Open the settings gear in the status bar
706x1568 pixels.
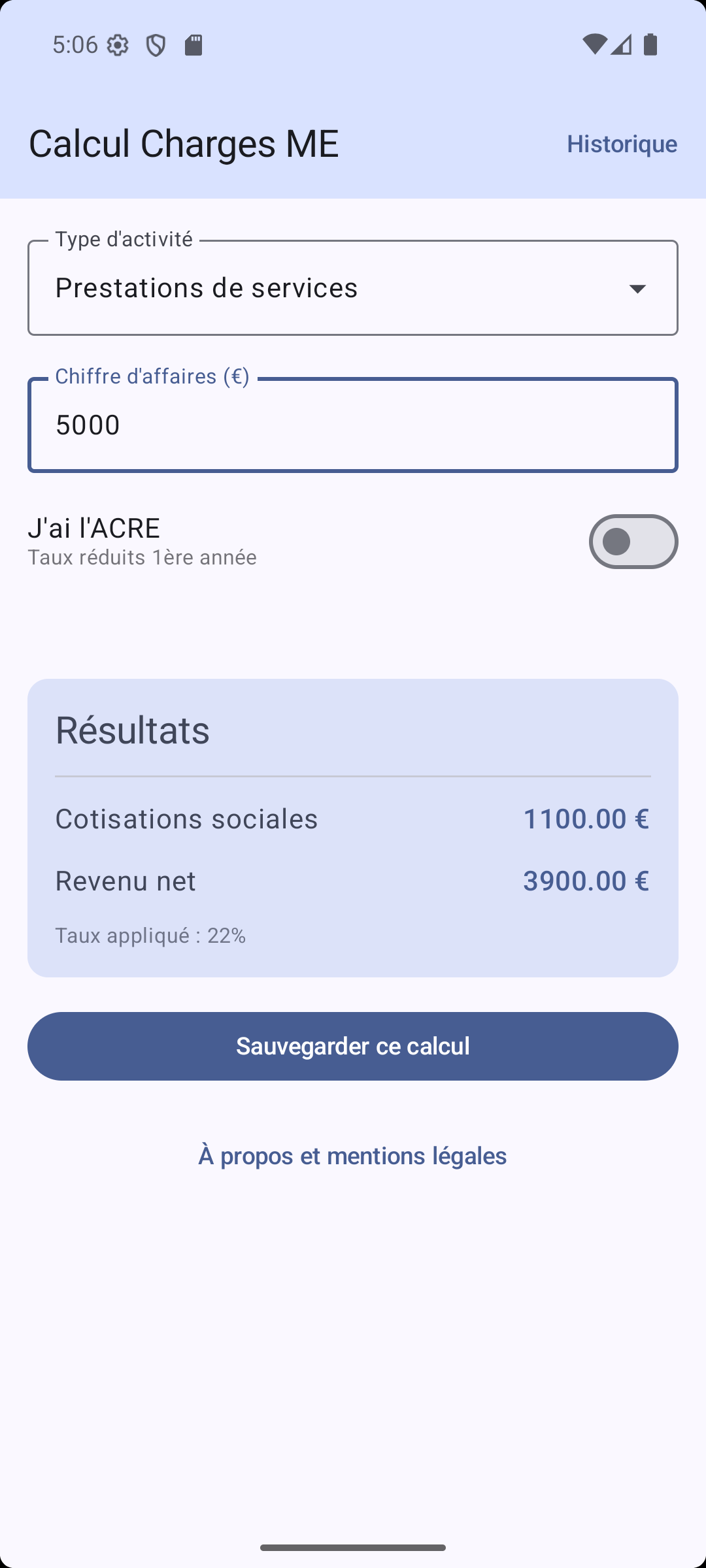pos(116,44)
